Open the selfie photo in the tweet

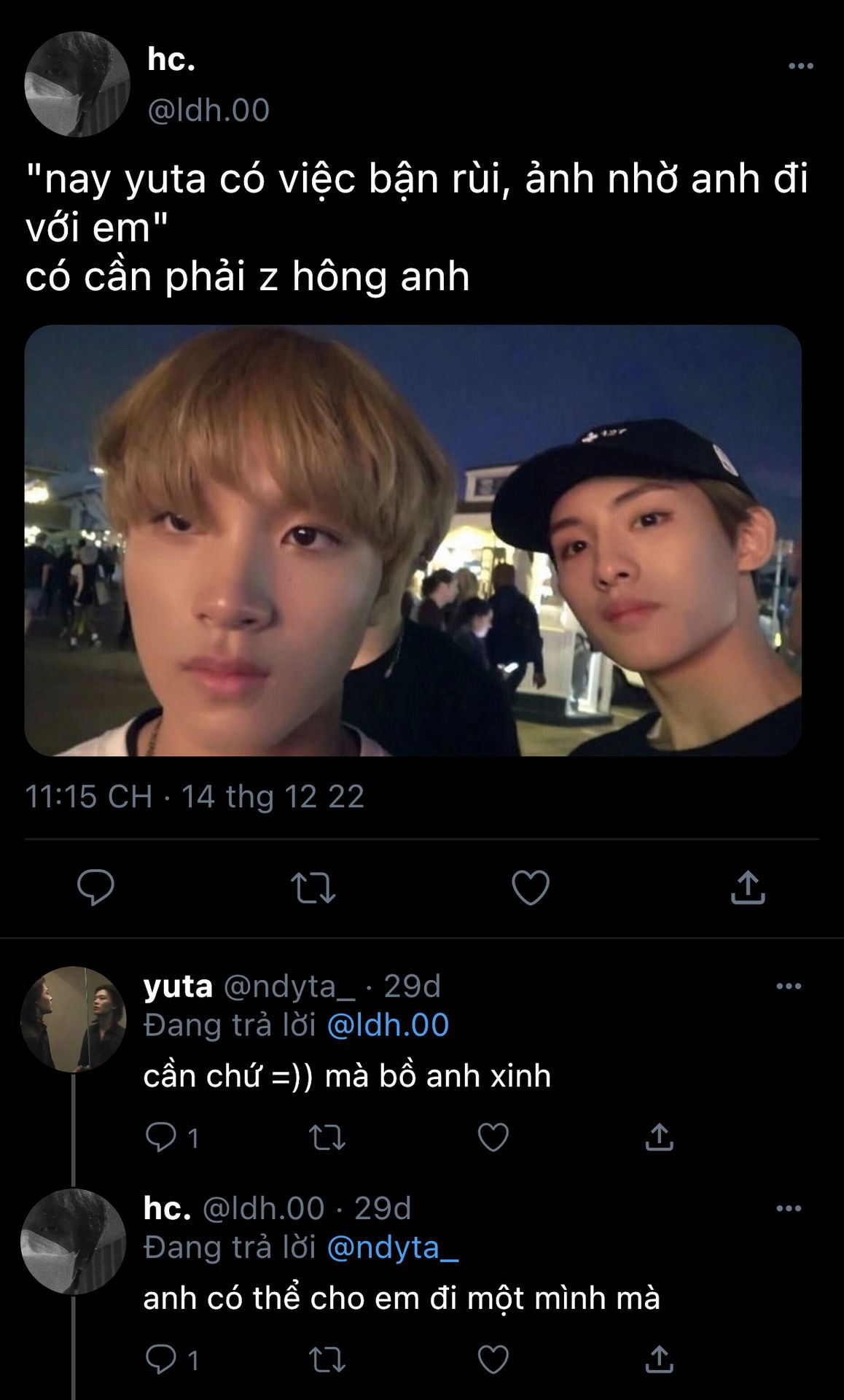(x=413, y=540)
